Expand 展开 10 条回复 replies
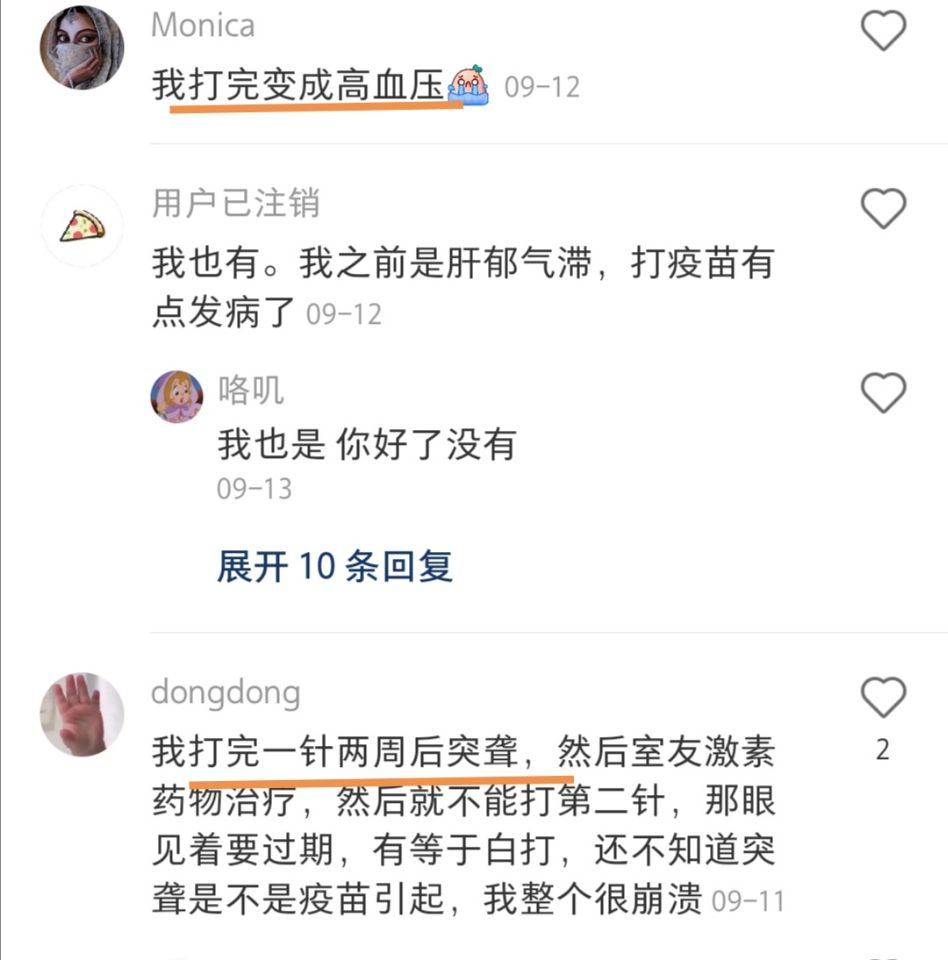This screenshot has width=948, height=960. [335, 567]
